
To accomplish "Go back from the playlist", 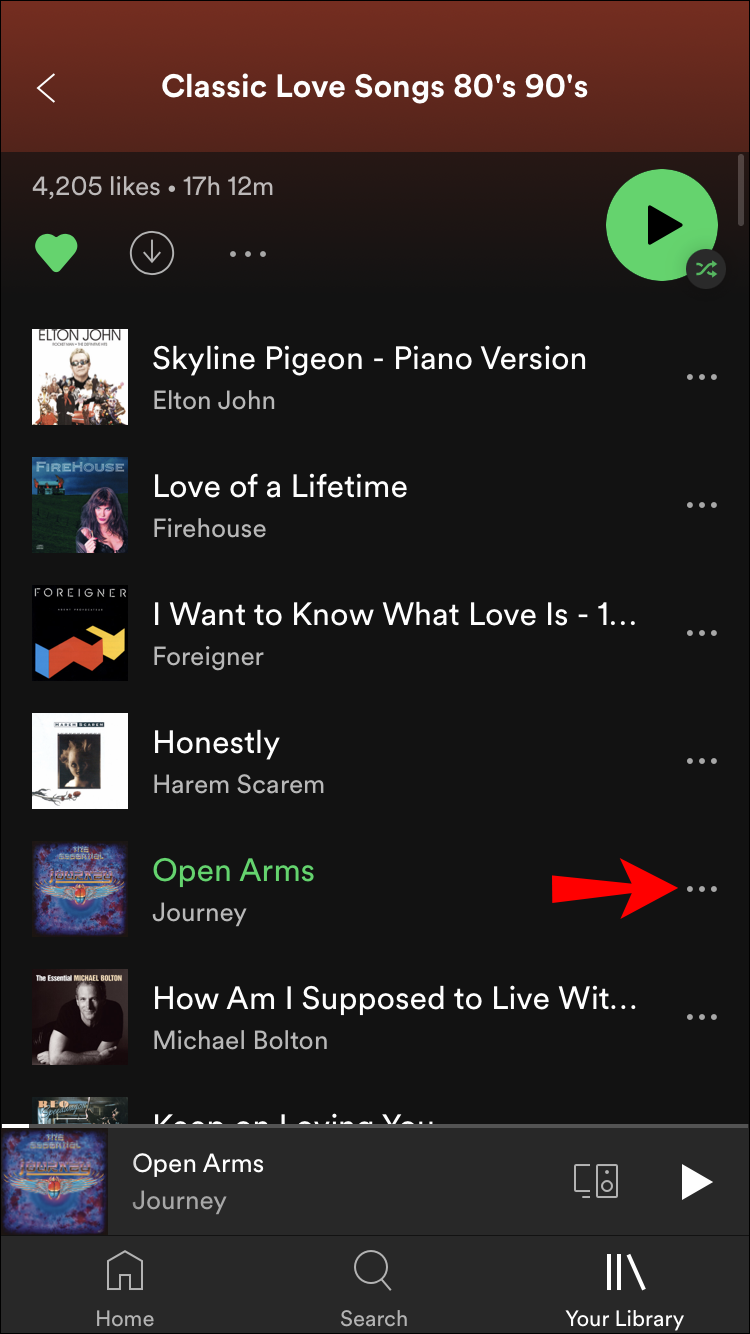I will 46,88.
